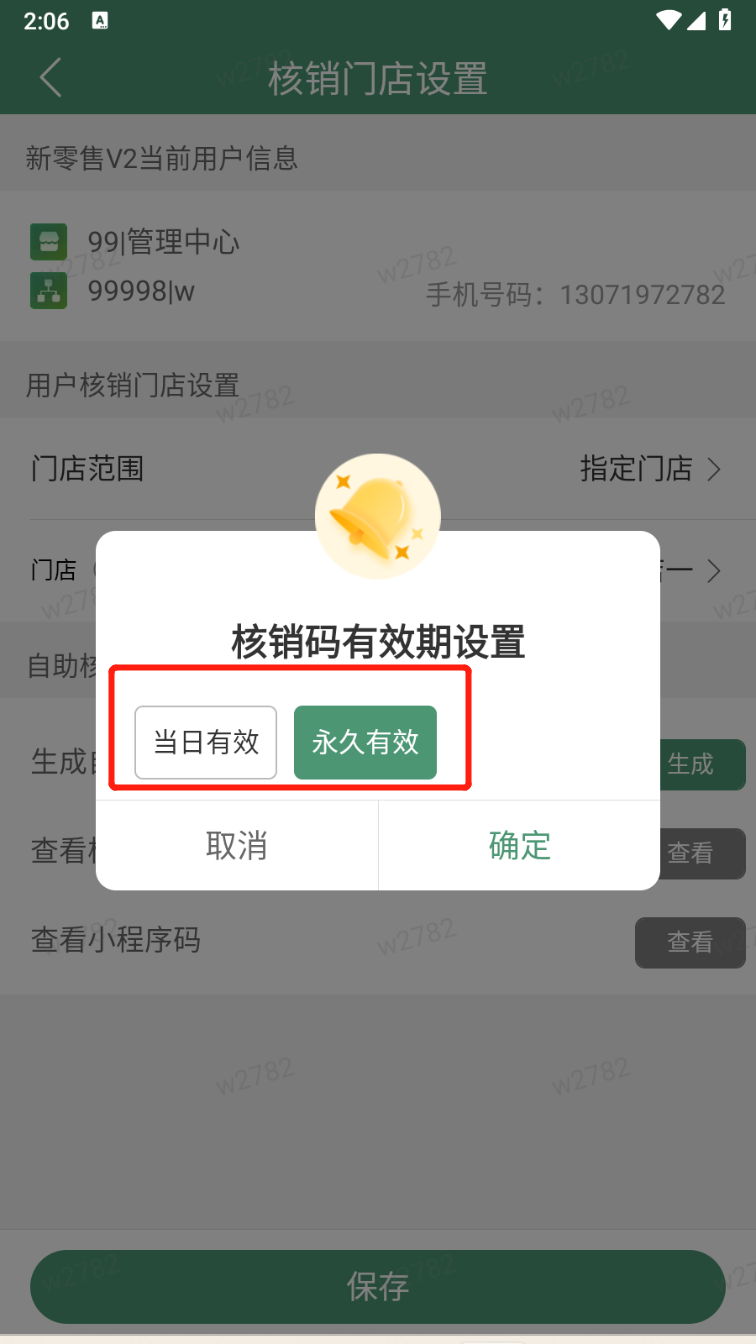Choose the 永久有效 option
756x1344 pixels.
365,742
